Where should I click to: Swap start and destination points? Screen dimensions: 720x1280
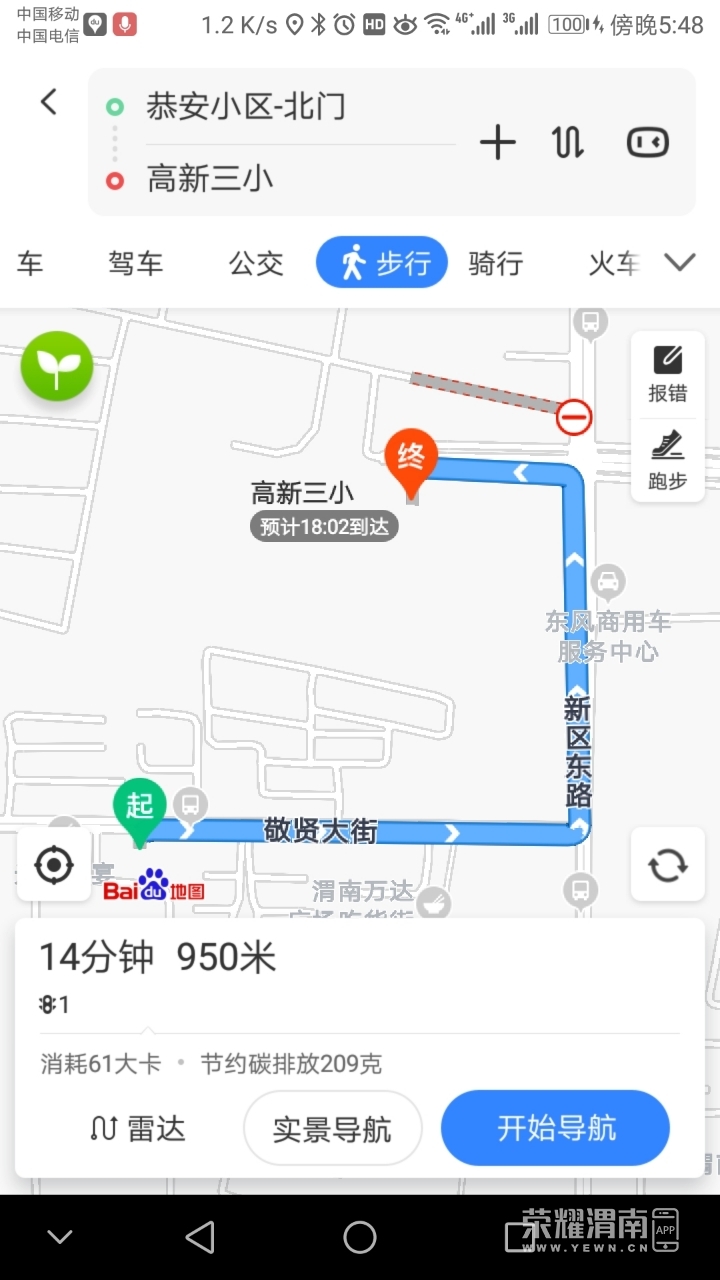click(x=568, y=143)
